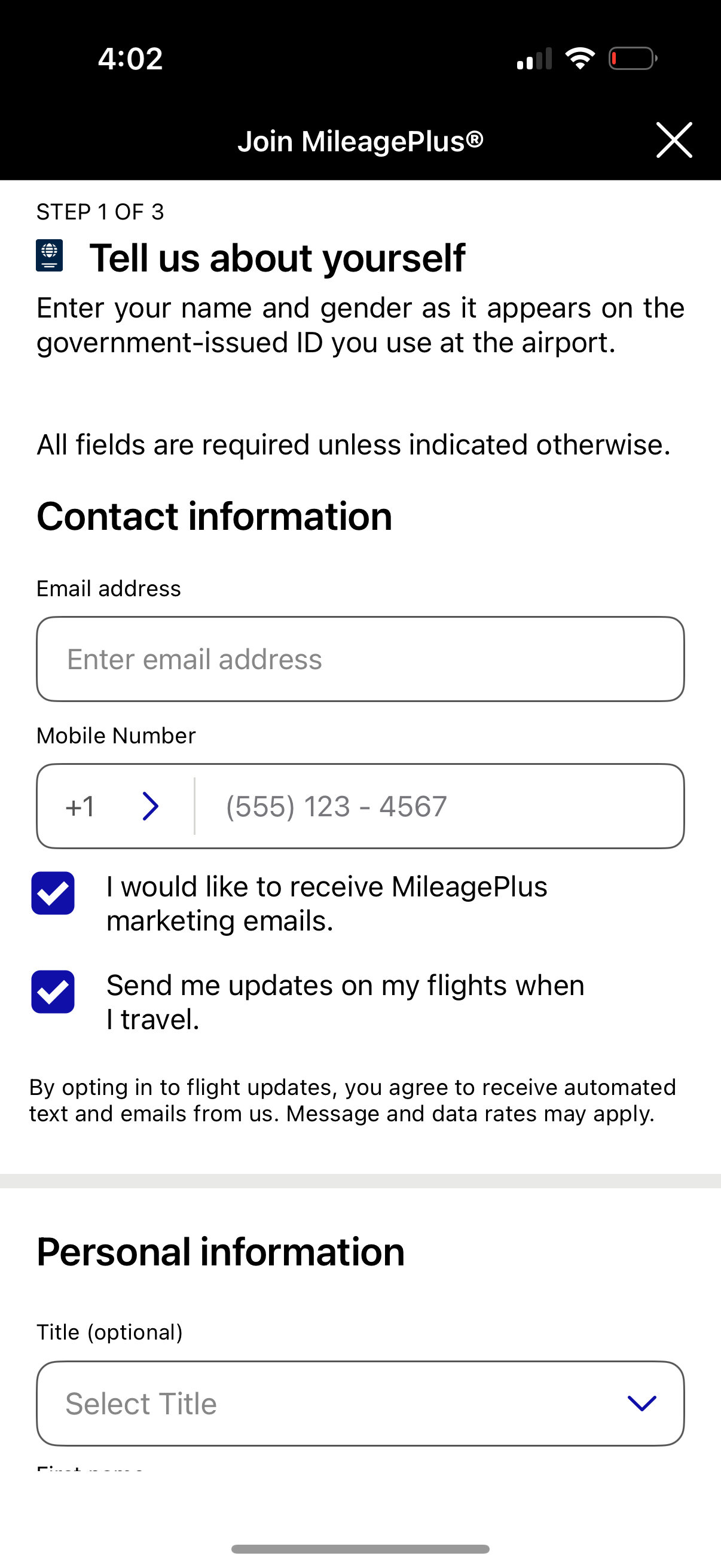Click the Title dropdown chevron arrow
This screenshot has width=721, height=1568.
pyautogui.click(x=642, y=1404)
